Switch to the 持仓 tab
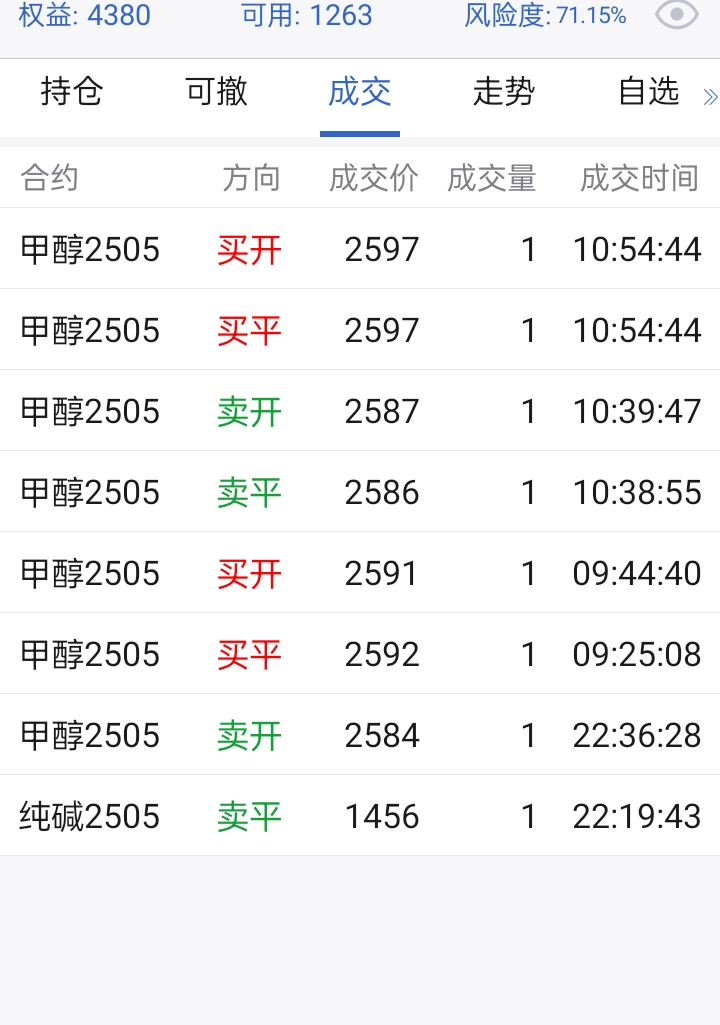This screenshot has height=1025, width=720. [x=72, y=92]
